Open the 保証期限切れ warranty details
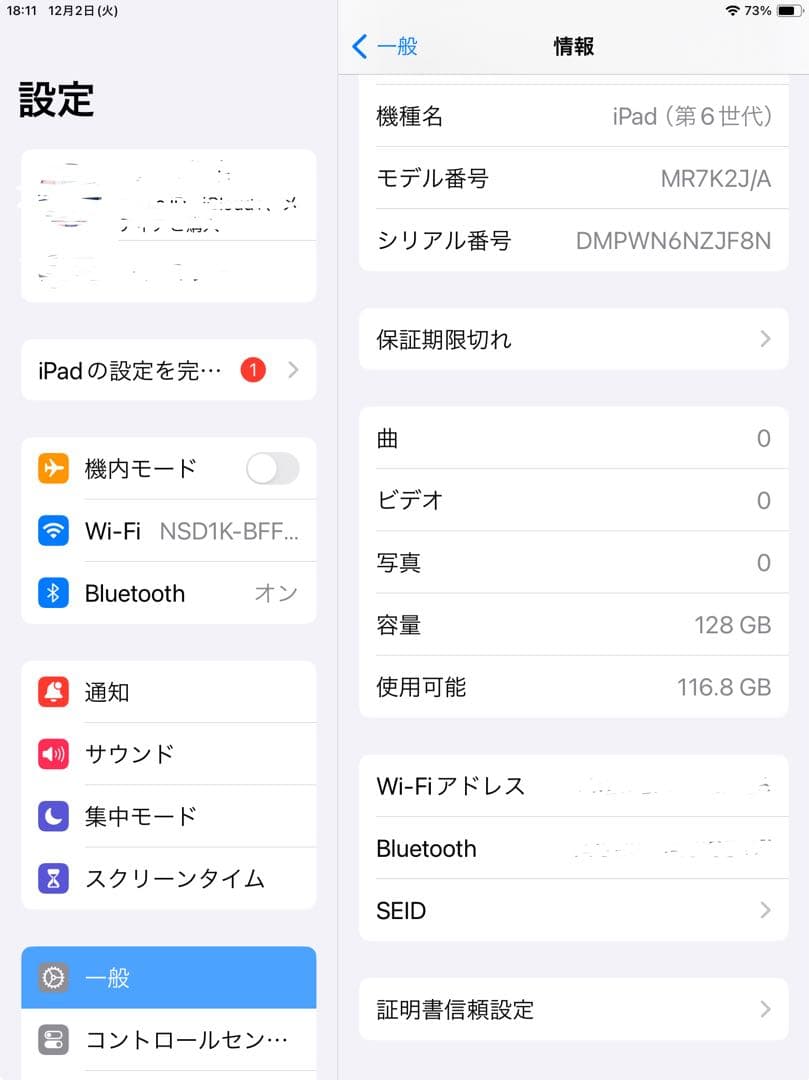Image resolution: width=809 pixels, height=1080 pixels. pyautogui.click(x=573, y=338)
